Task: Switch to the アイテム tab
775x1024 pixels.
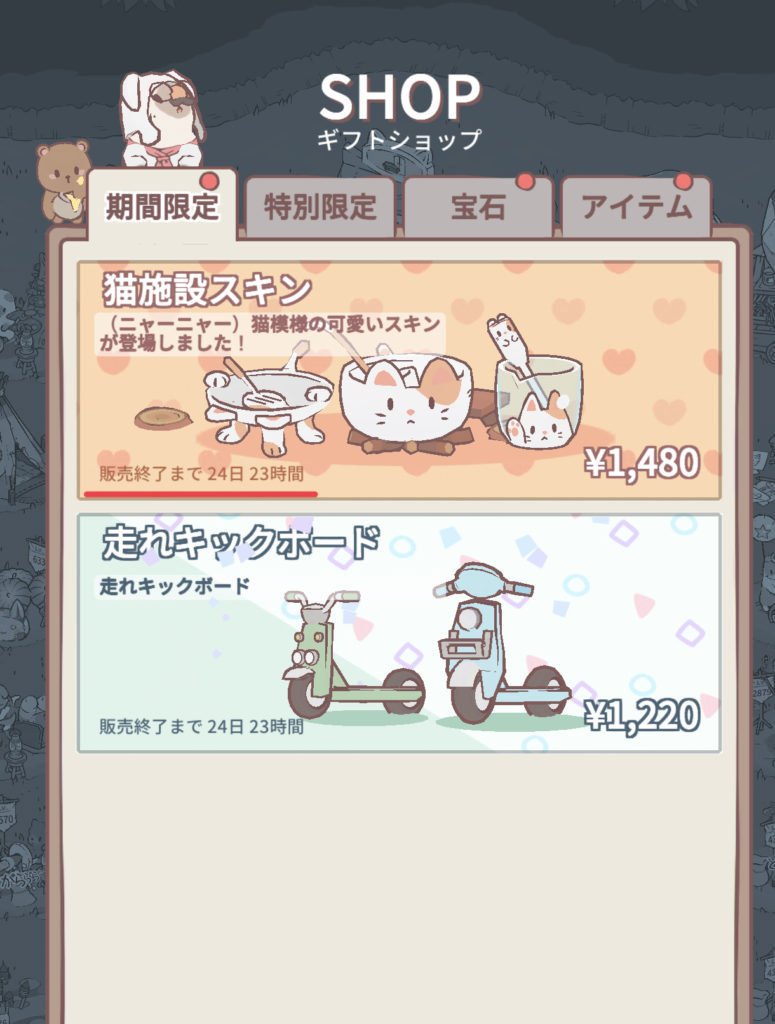Action: [636, 207]
